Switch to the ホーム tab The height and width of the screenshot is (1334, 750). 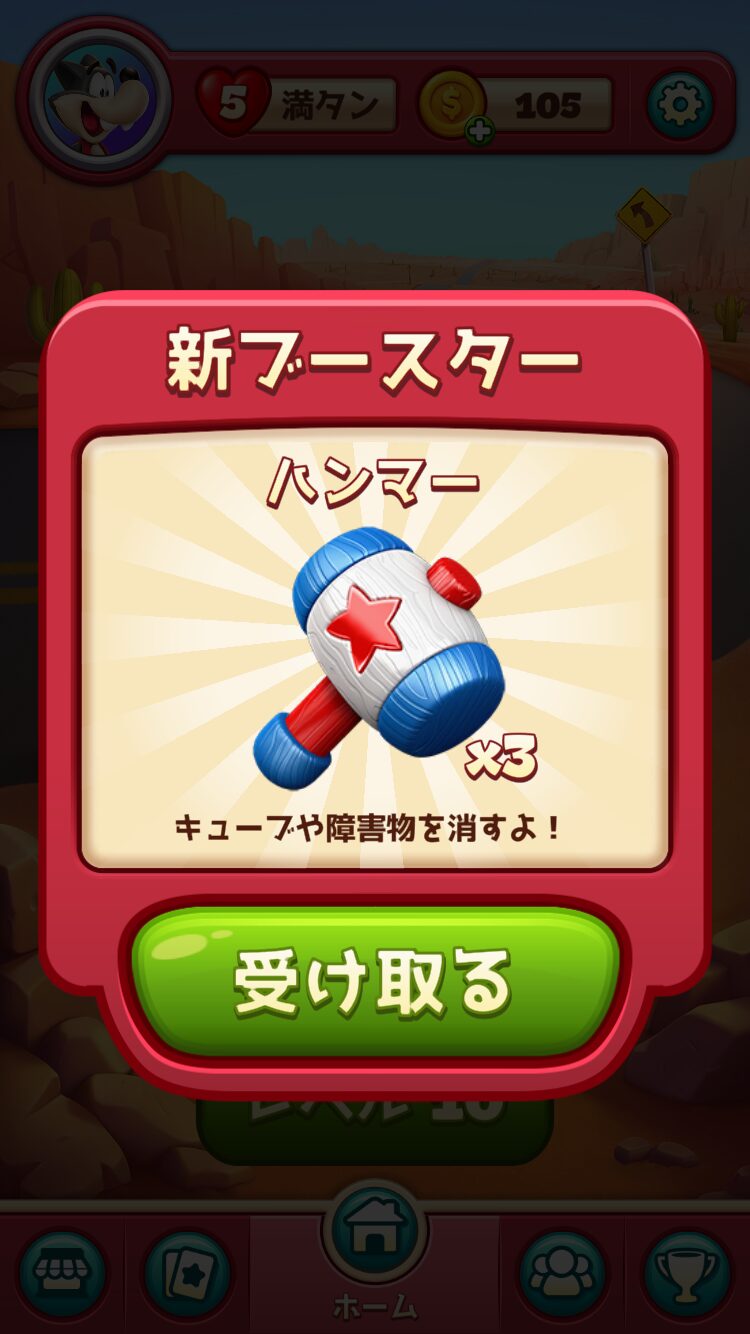[375, 1238]
